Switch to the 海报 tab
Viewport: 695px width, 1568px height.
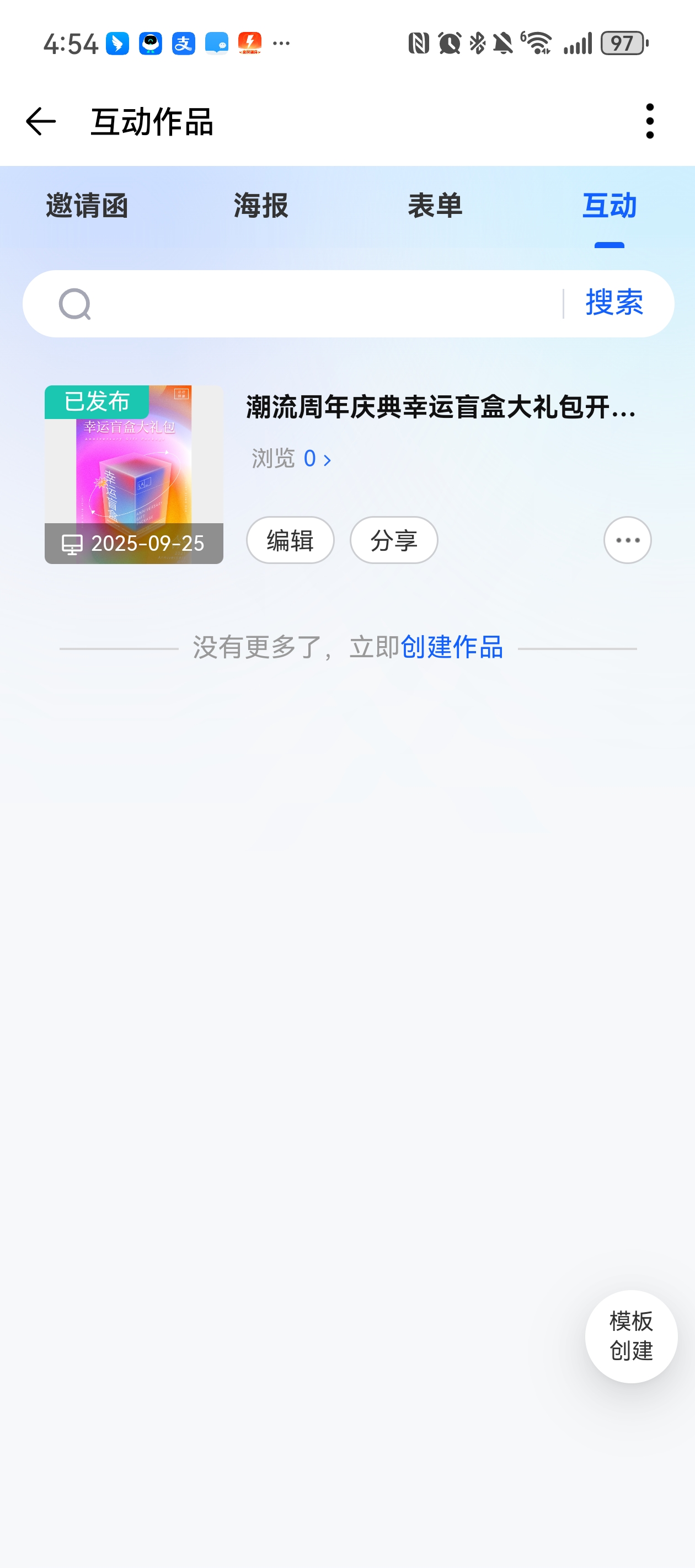(x=261, y=206)
